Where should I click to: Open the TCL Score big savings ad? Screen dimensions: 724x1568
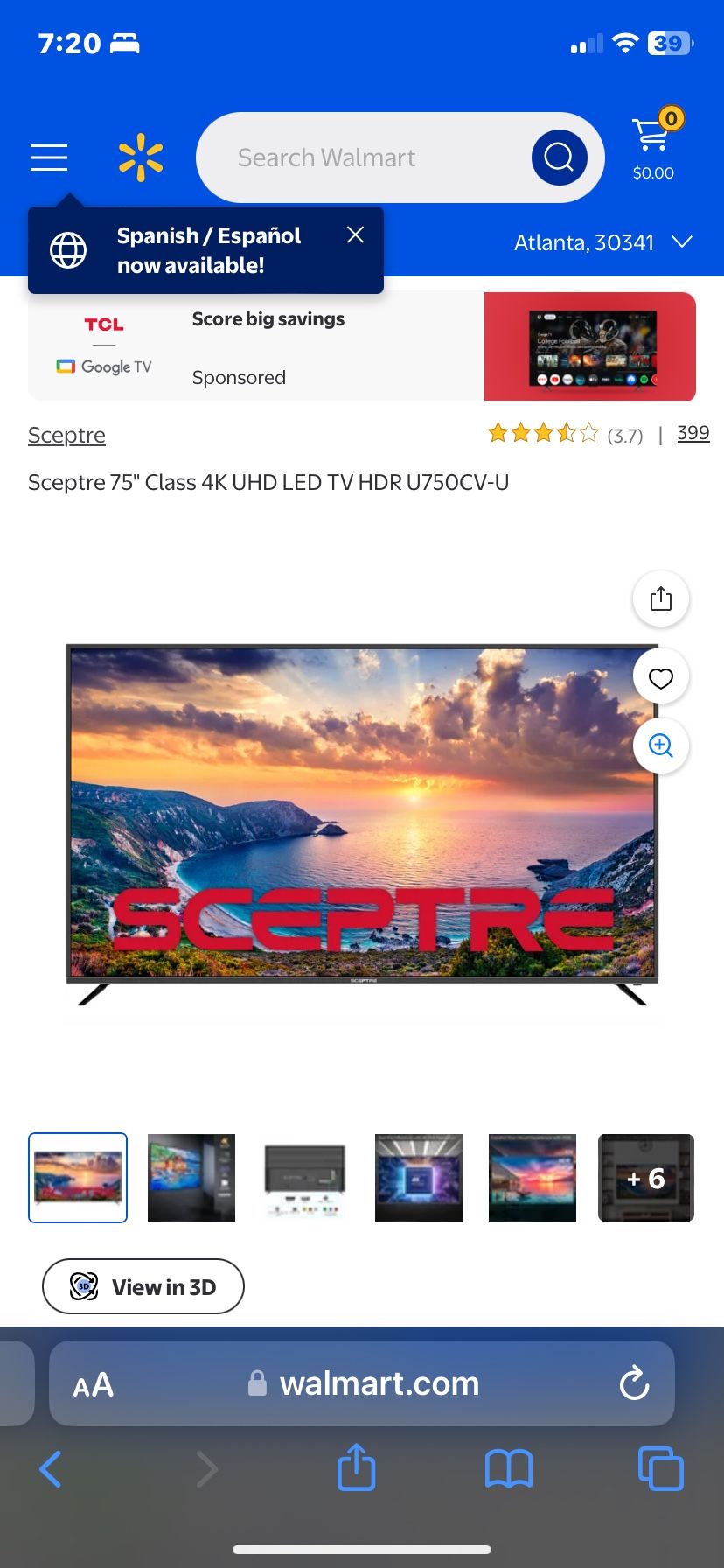(362, 346)
